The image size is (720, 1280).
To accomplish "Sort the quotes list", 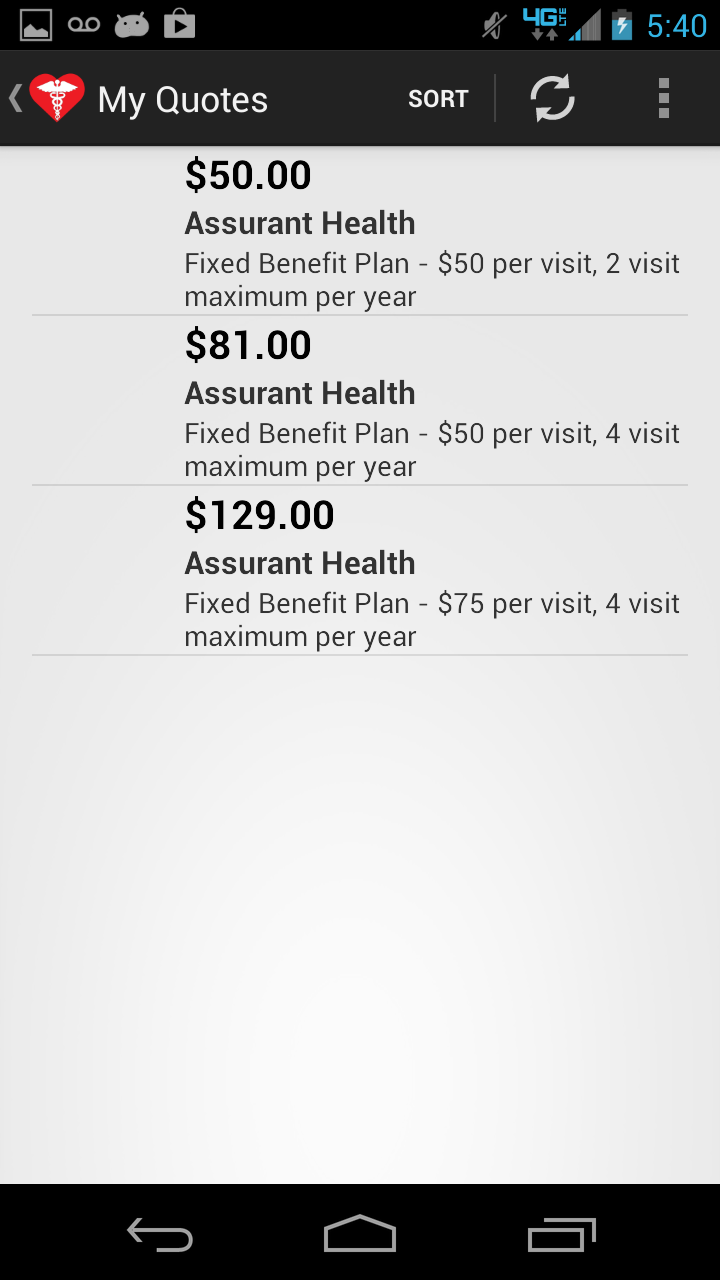I will (438, 99).
